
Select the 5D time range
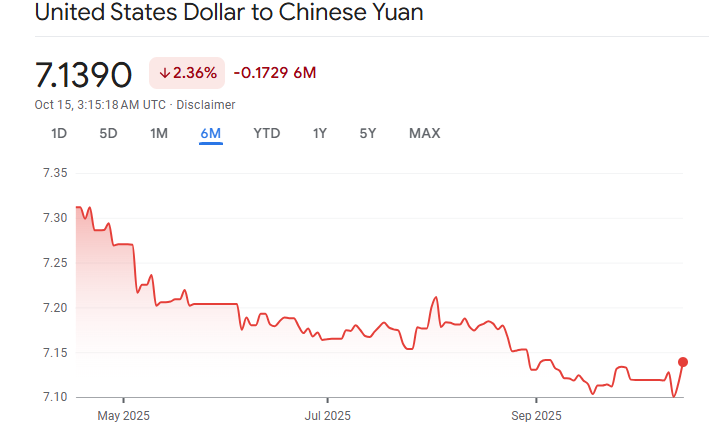coord(108,133)
